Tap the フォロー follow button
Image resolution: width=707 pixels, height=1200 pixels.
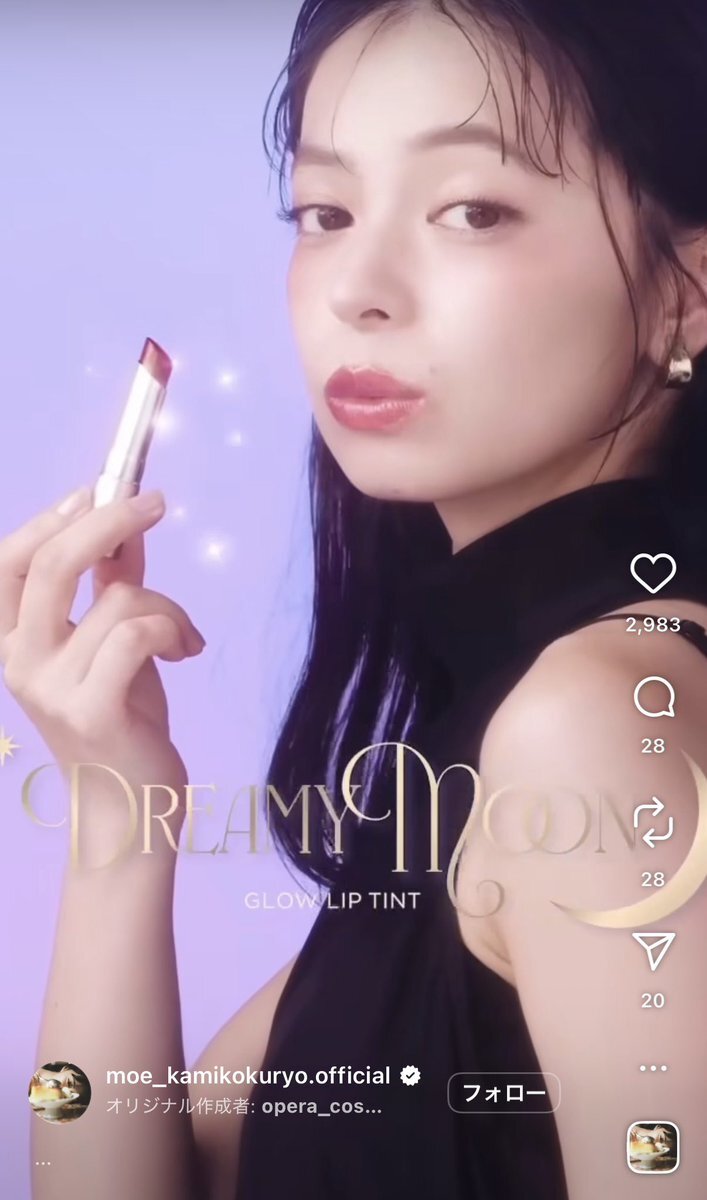(503, 1093)
